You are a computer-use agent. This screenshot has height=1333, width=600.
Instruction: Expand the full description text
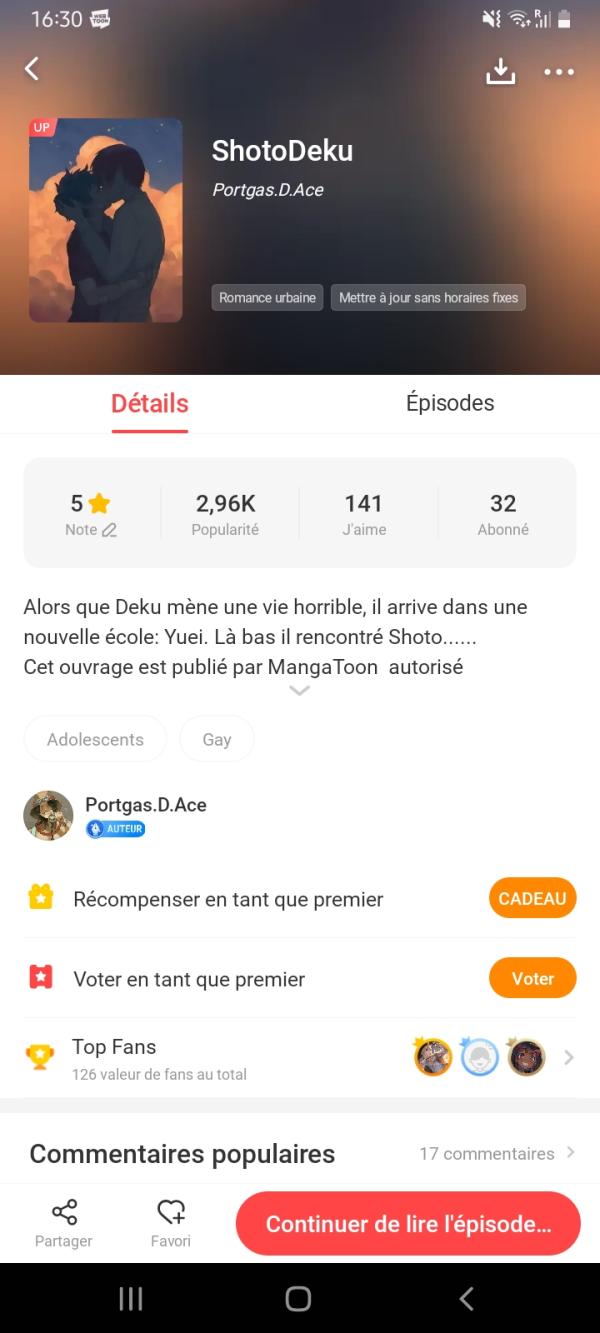coord(299,691)
